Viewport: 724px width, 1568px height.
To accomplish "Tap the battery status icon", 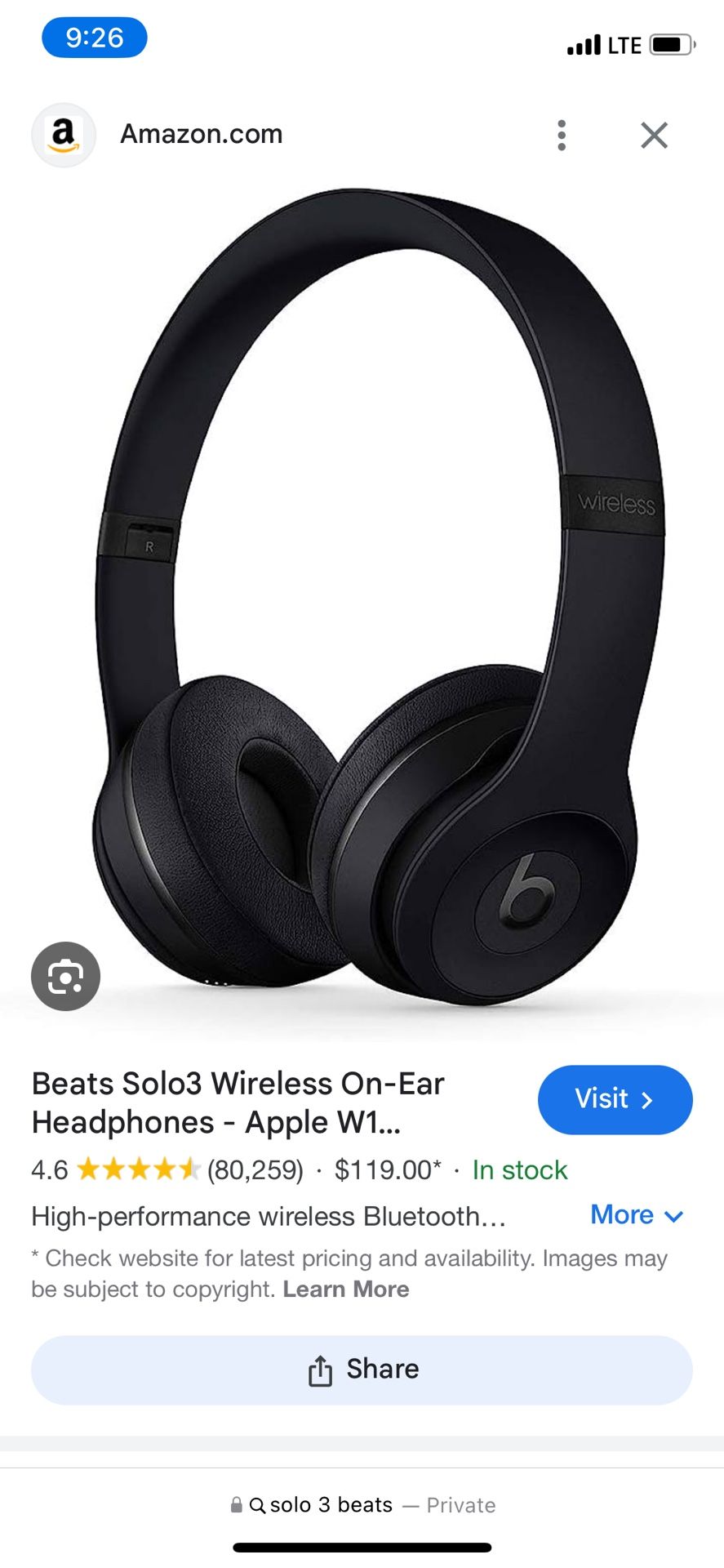I will pos(670,46).
